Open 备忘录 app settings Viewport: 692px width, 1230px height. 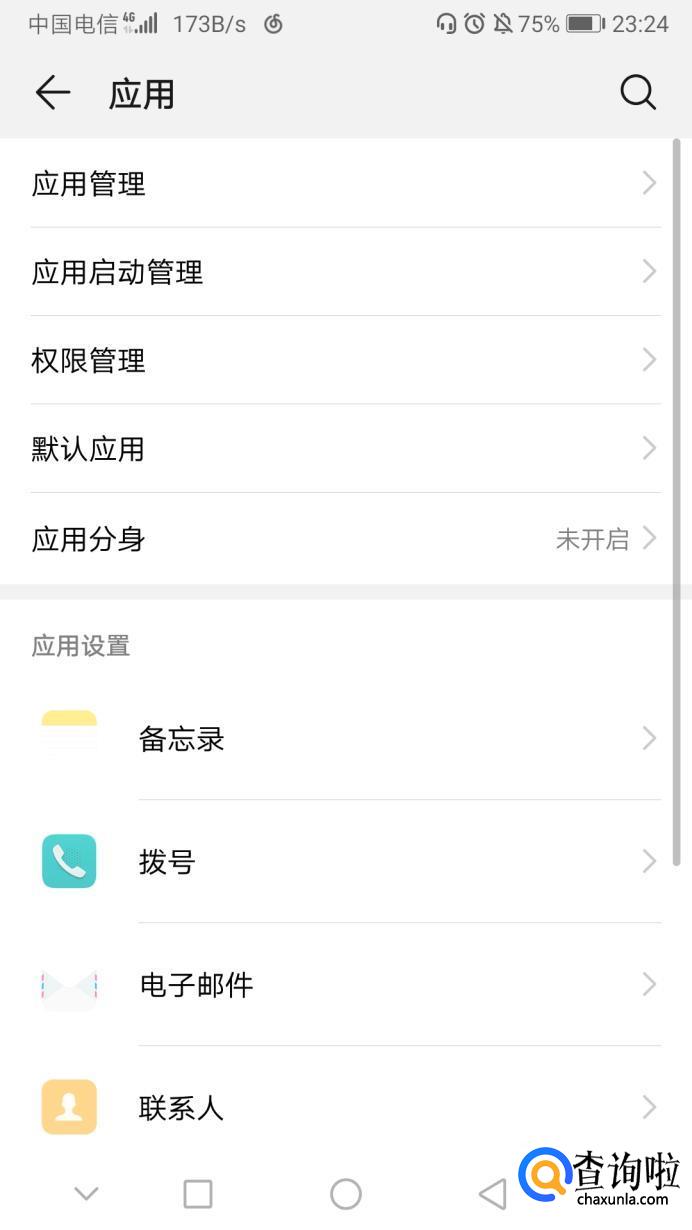(345, 739)
